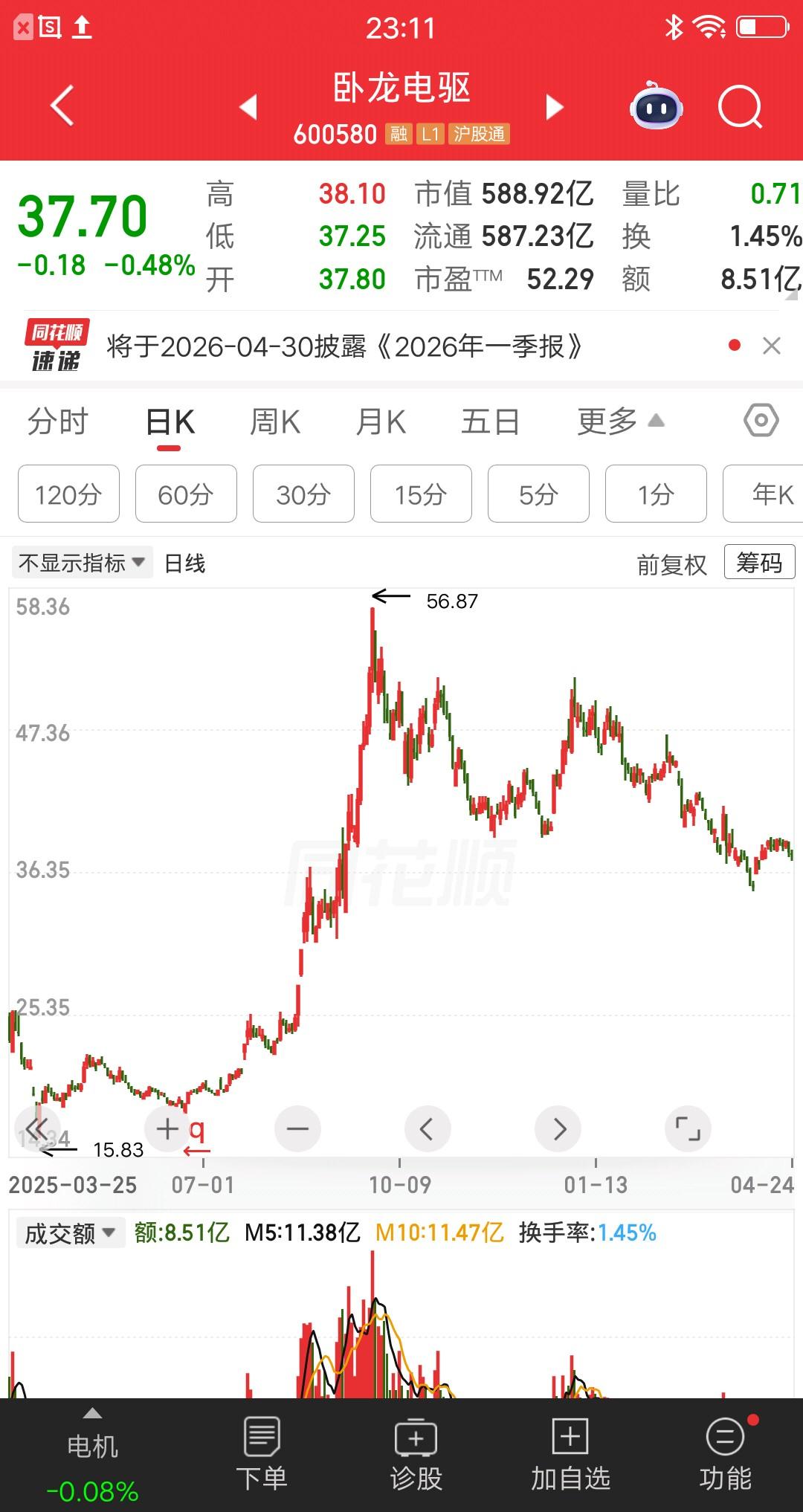Image resolution: width=803 pixels, height=1512 pixels.
Task: Open the 不显示指标 indicator dropdown
Action: pyautogui.click(x=82, y=563)
